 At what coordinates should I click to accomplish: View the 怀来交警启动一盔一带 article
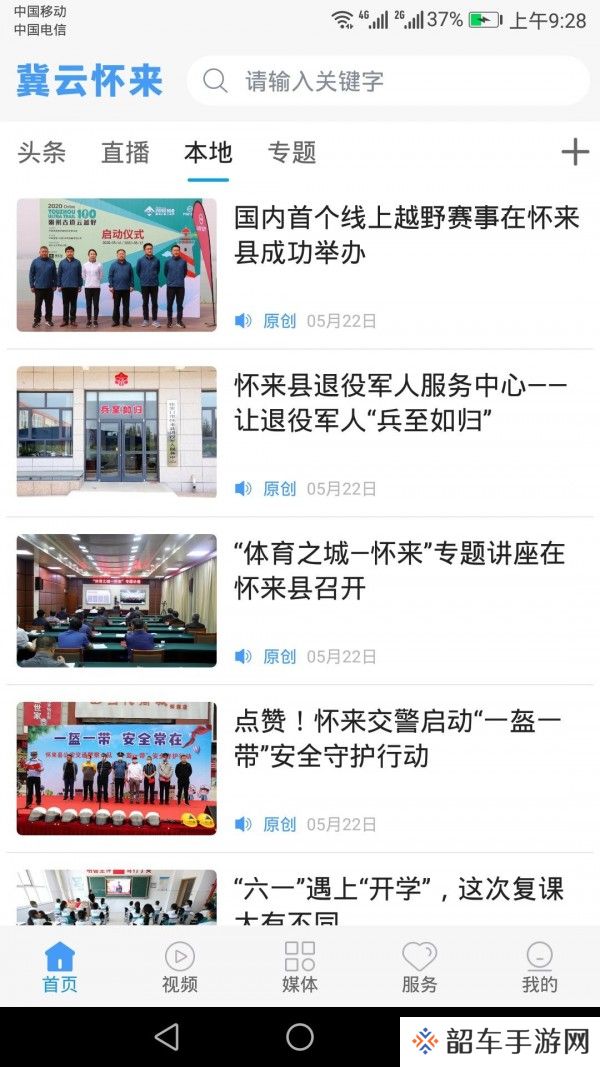398,738
